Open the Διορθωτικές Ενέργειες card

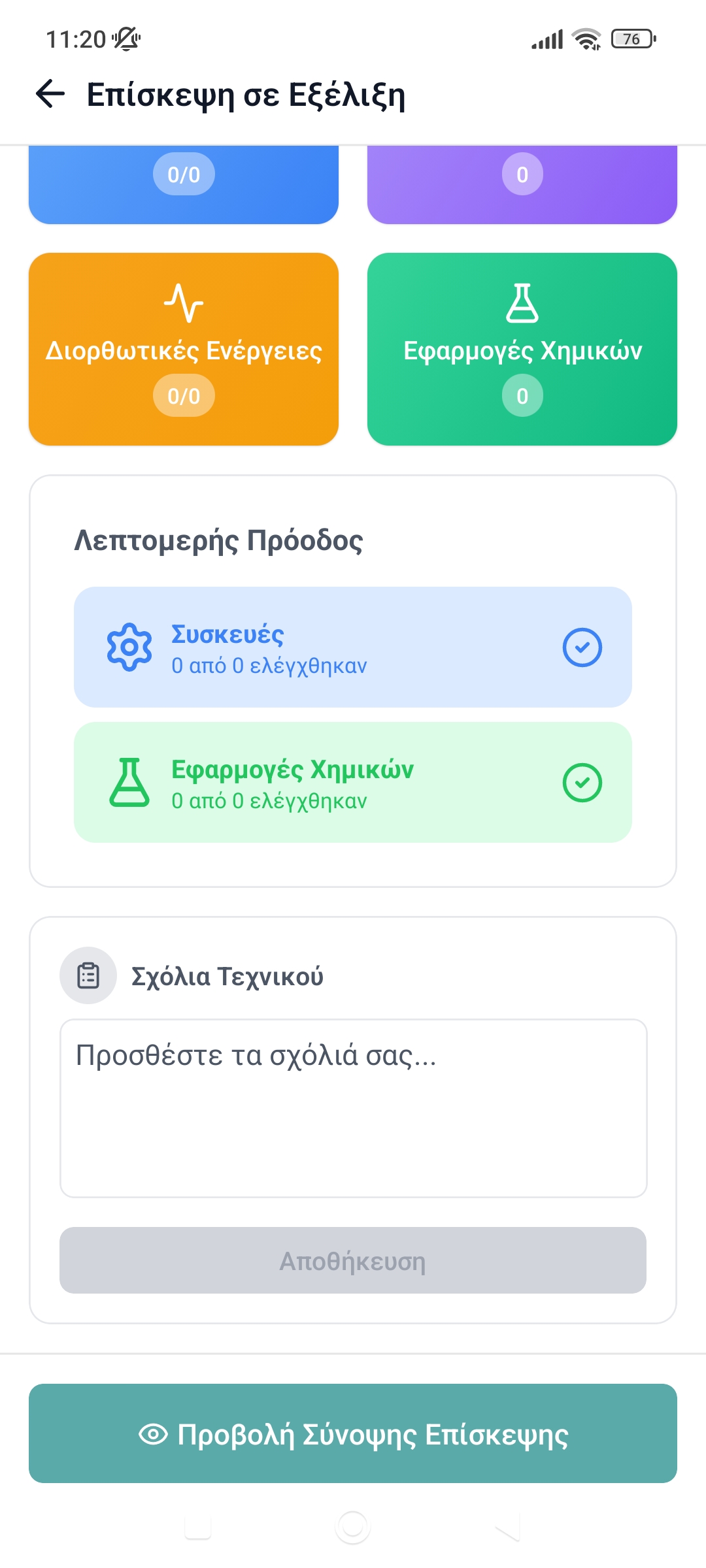(x=184, y=350)
